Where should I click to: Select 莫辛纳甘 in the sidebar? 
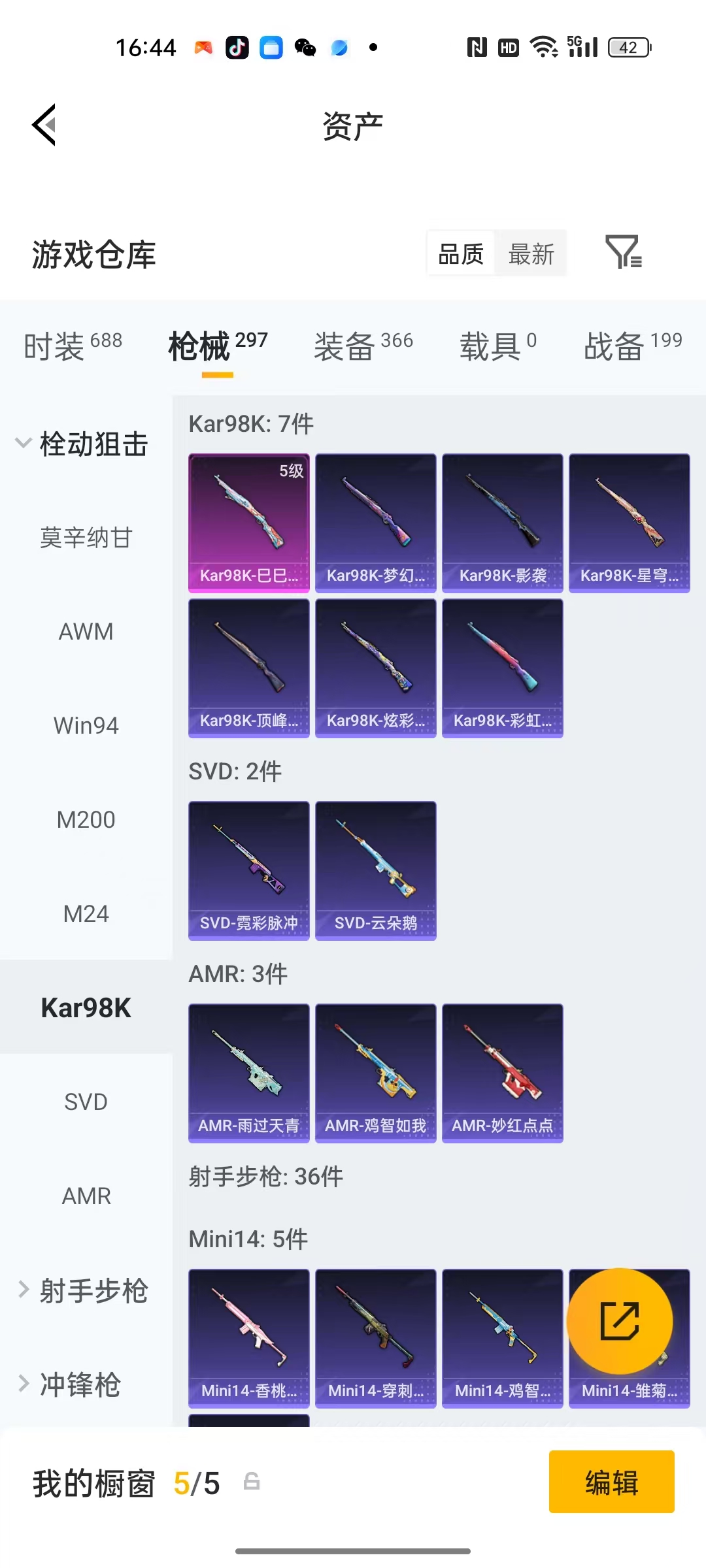pos(86,538)
